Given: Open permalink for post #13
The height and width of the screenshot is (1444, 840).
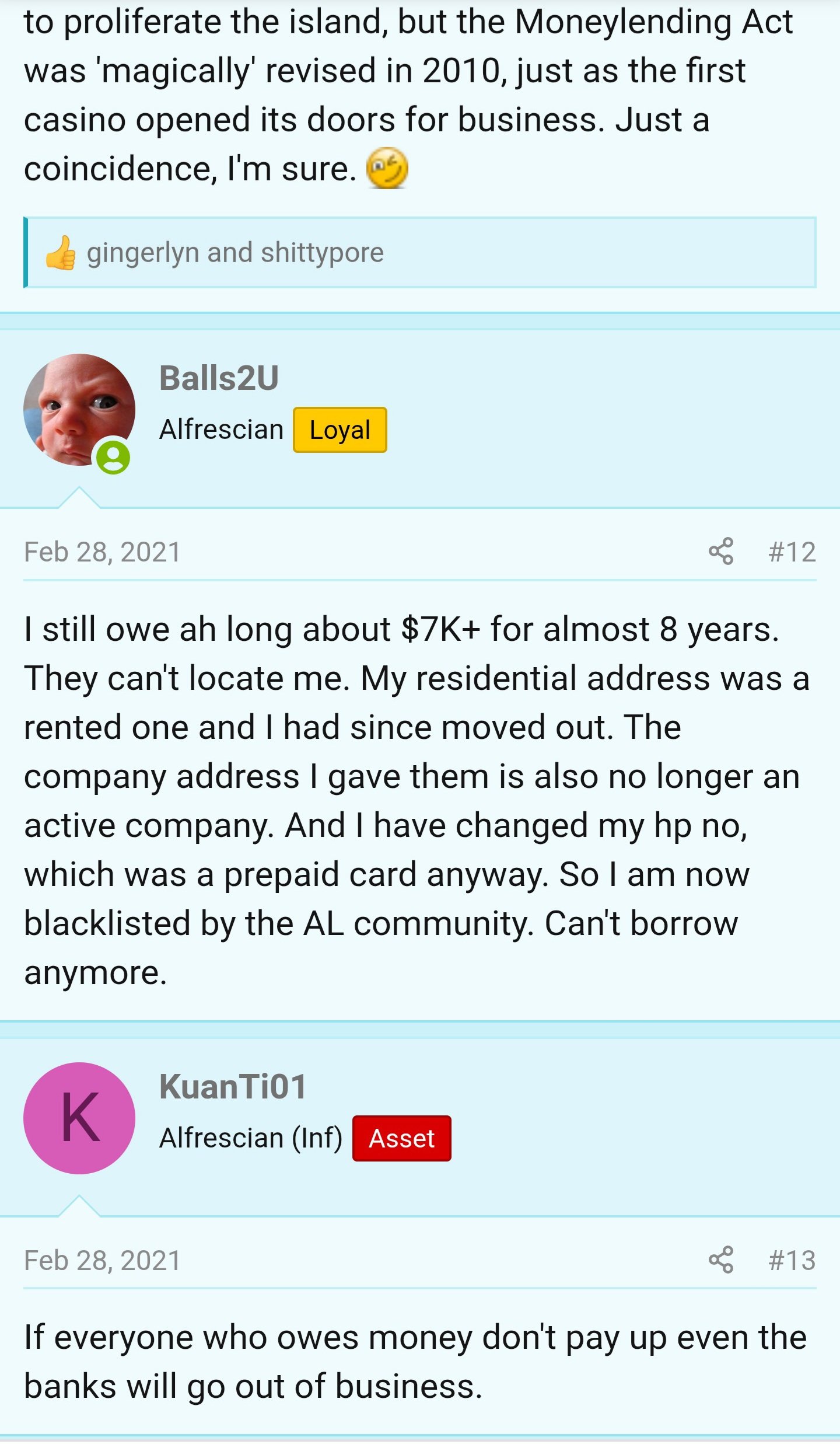Looking at the screenshot, I should (792, 1261).
